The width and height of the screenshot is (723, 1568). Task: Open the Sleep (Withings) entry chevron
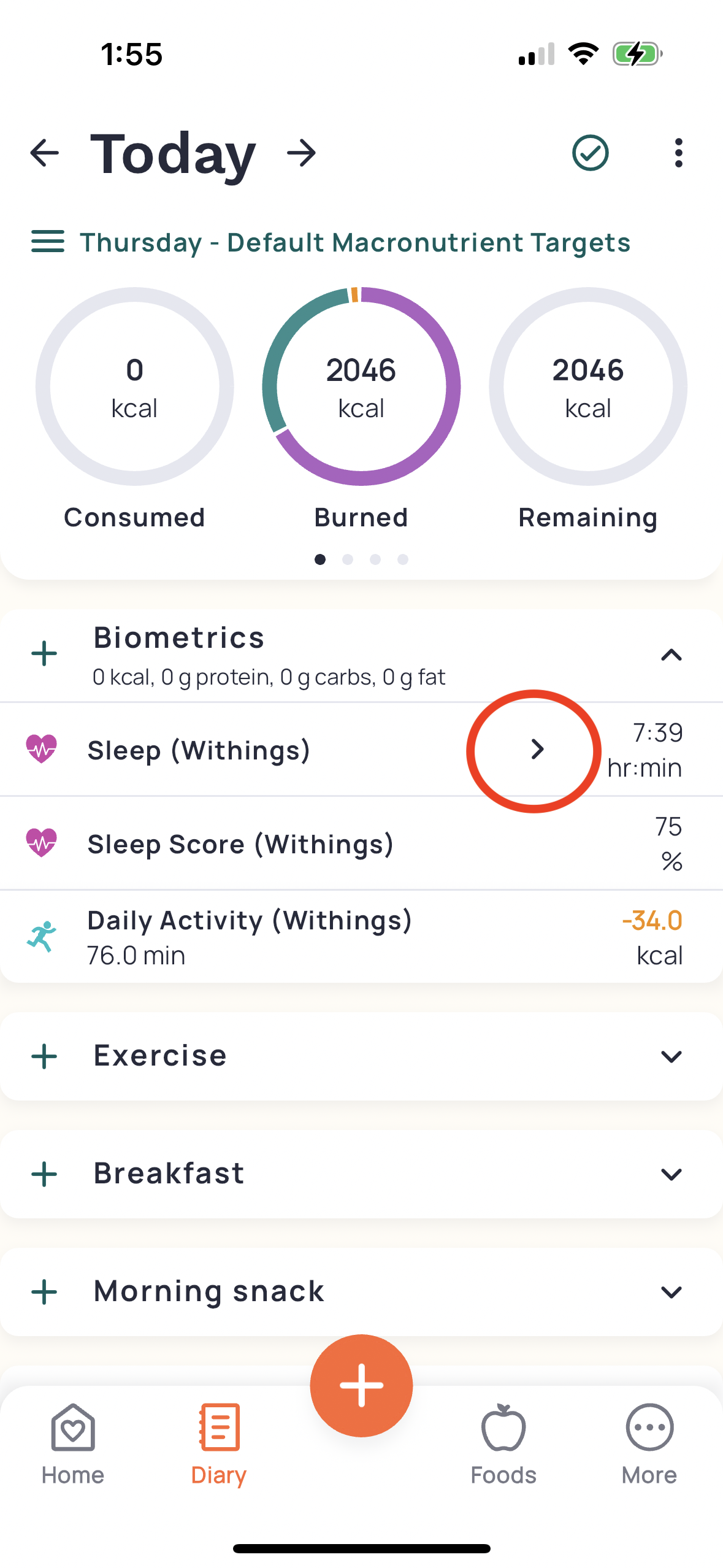point(537,749)
